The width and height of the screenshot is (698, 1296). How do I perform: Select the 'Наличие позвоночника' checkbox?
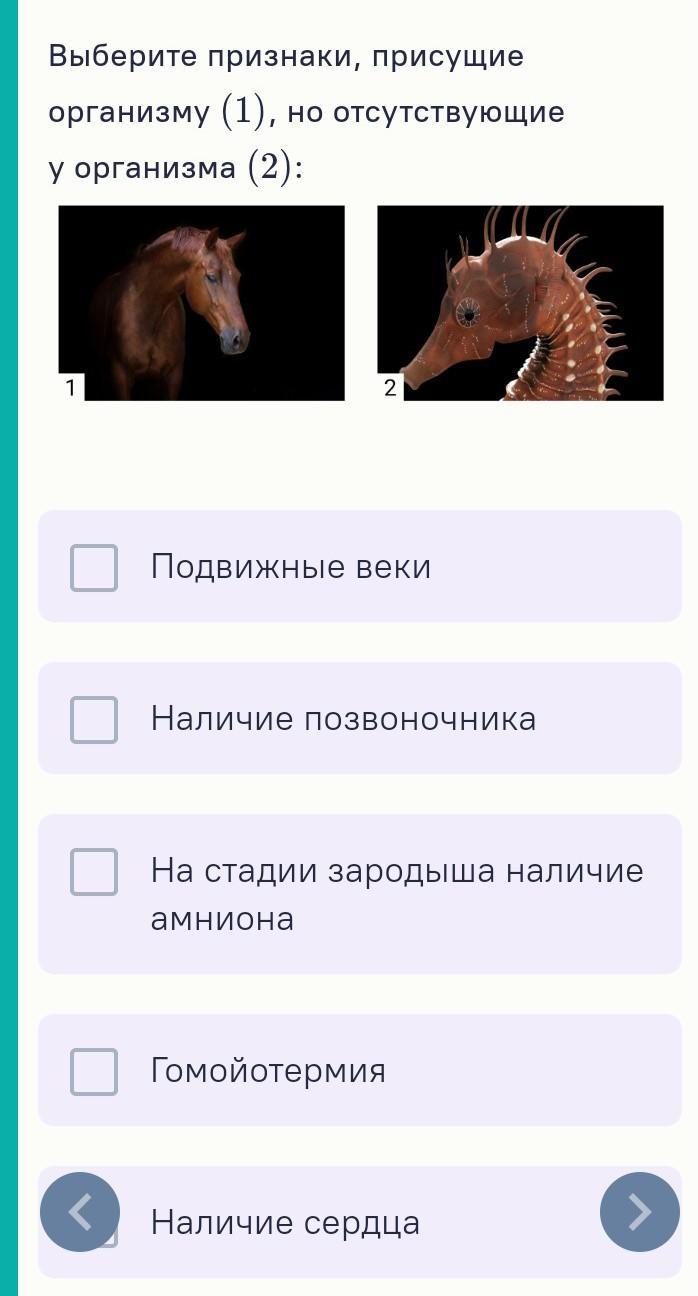click(x=94, y=719)
